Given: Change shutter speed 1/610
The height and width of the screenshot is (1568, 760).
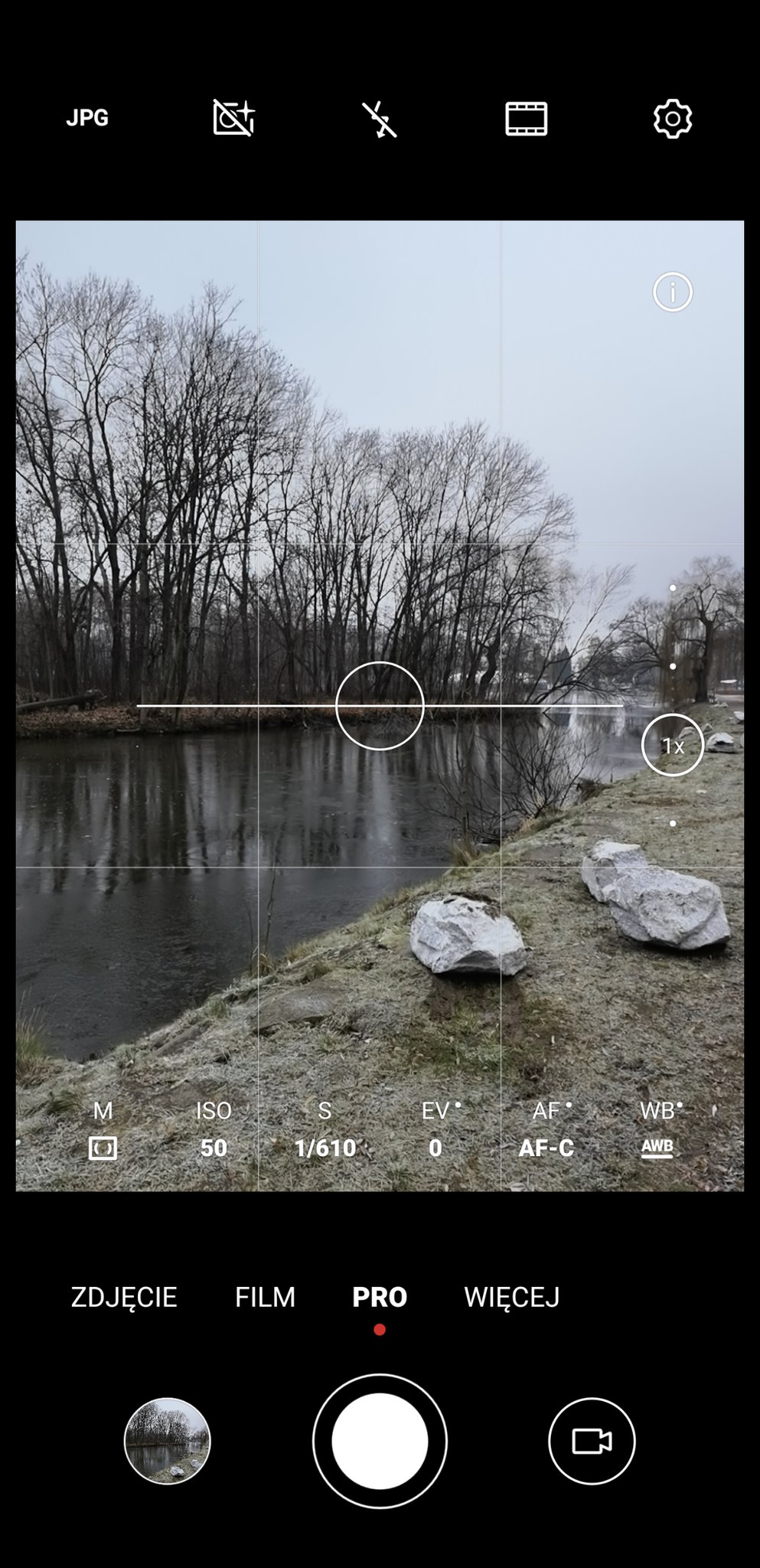Looking at the screenshot, I should click(325, 1131).
